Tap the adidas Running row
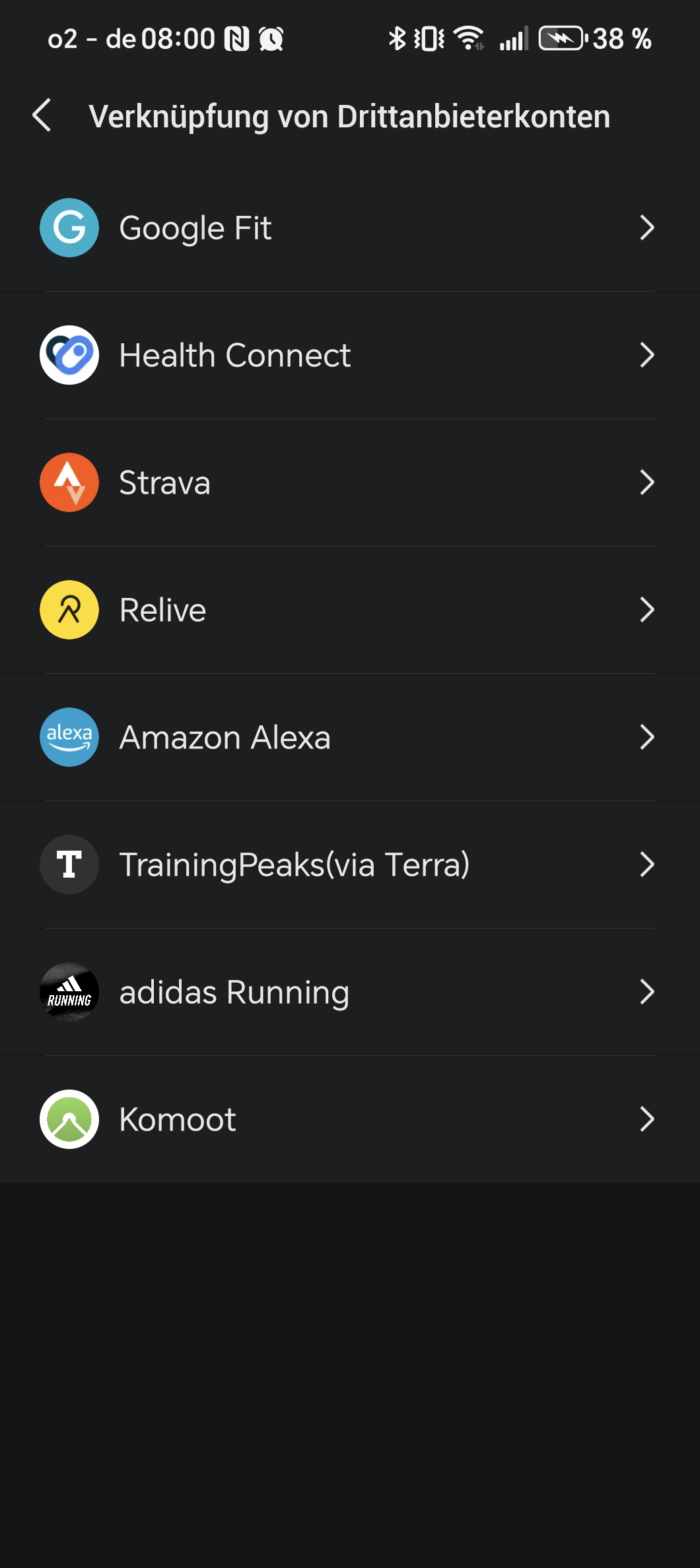The height and width of the screenshot is (1568, 700). click(x=350, y=992)
